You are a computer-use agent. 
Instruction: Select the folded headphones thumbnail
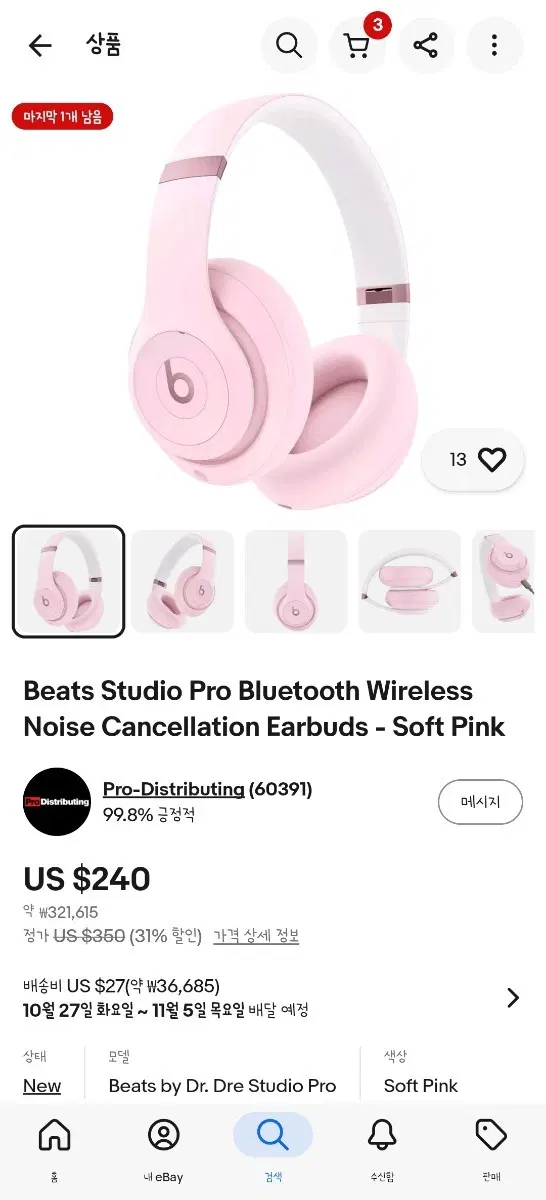(410, 581)
